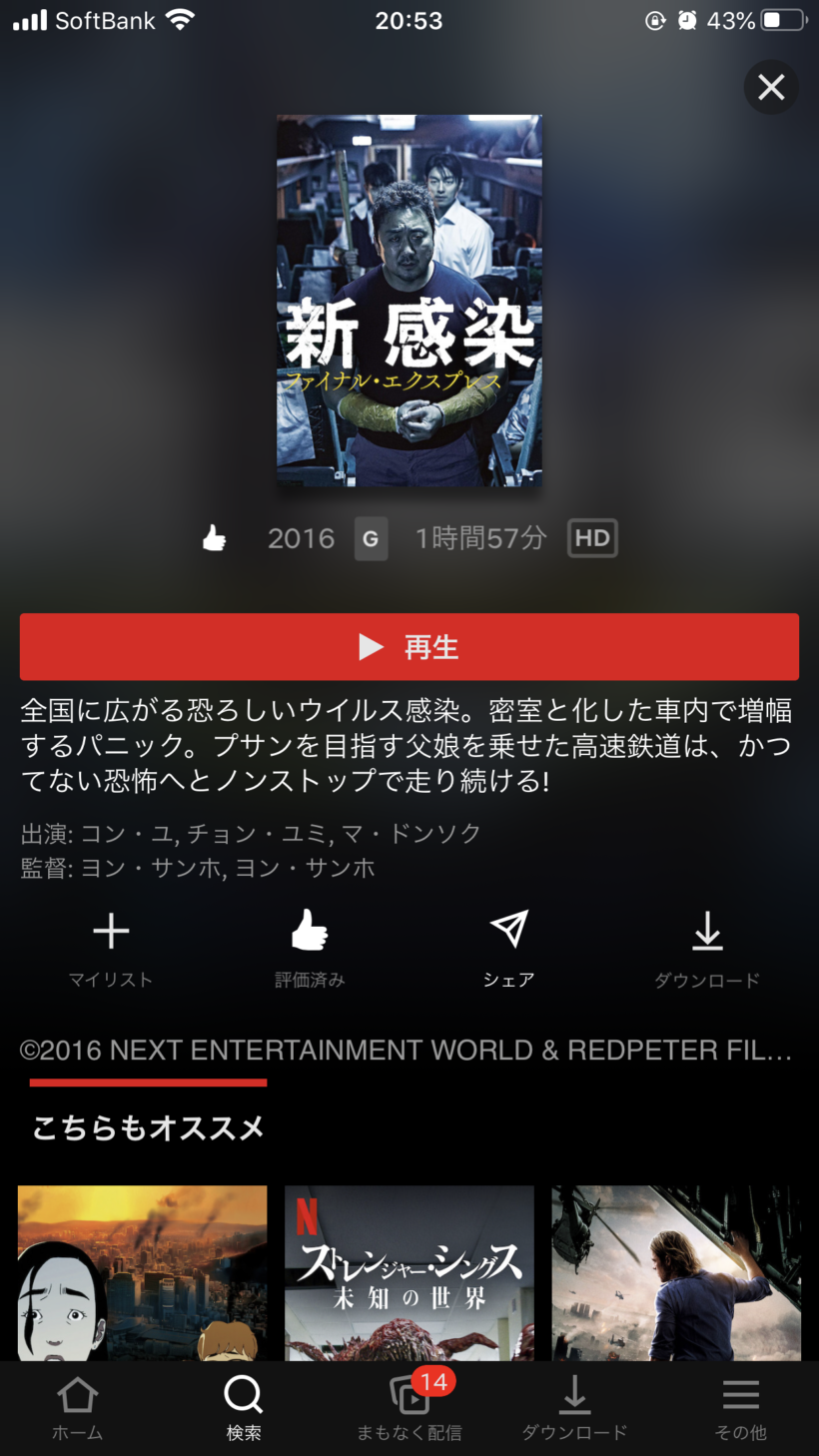Go to the ホーム tab
Screen dimensions: 819x1456
78,1408
